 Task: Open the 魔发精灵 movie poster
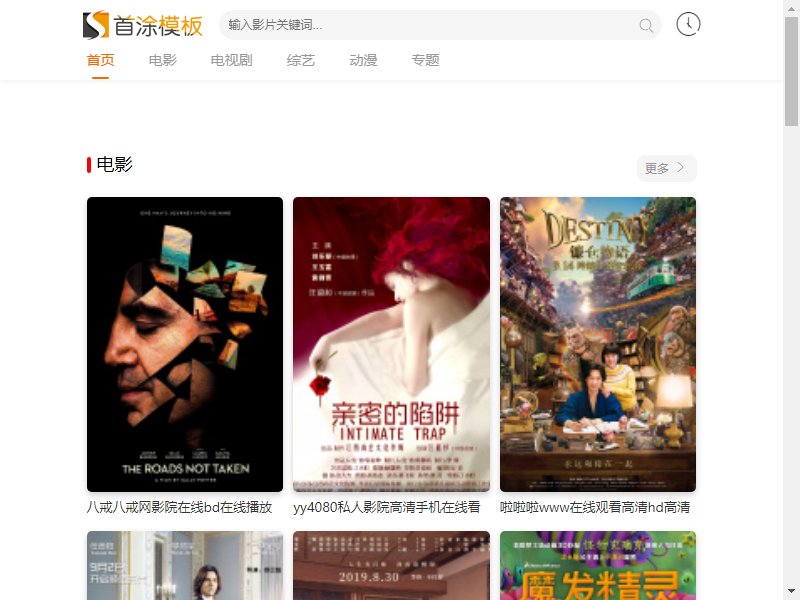597,566
